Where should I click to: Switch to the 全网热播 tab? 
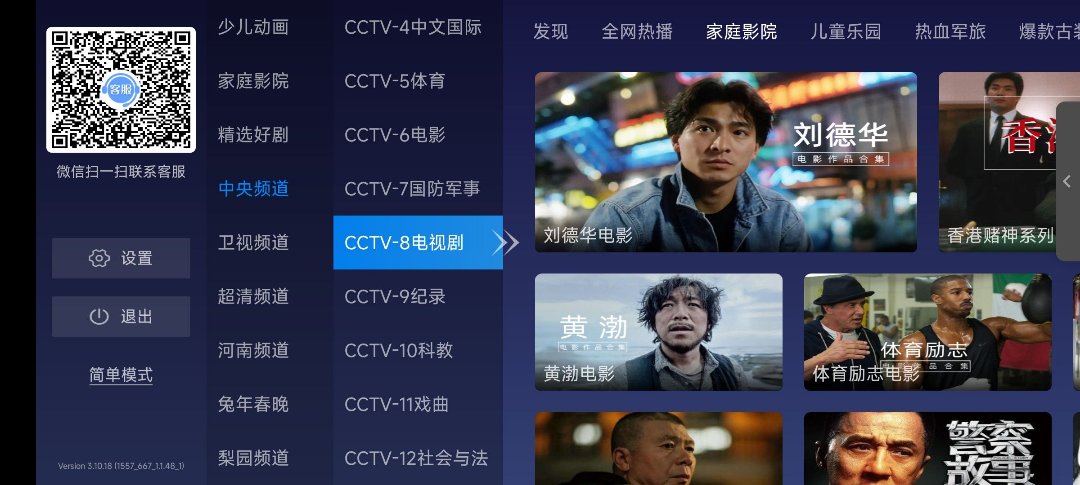637,31
